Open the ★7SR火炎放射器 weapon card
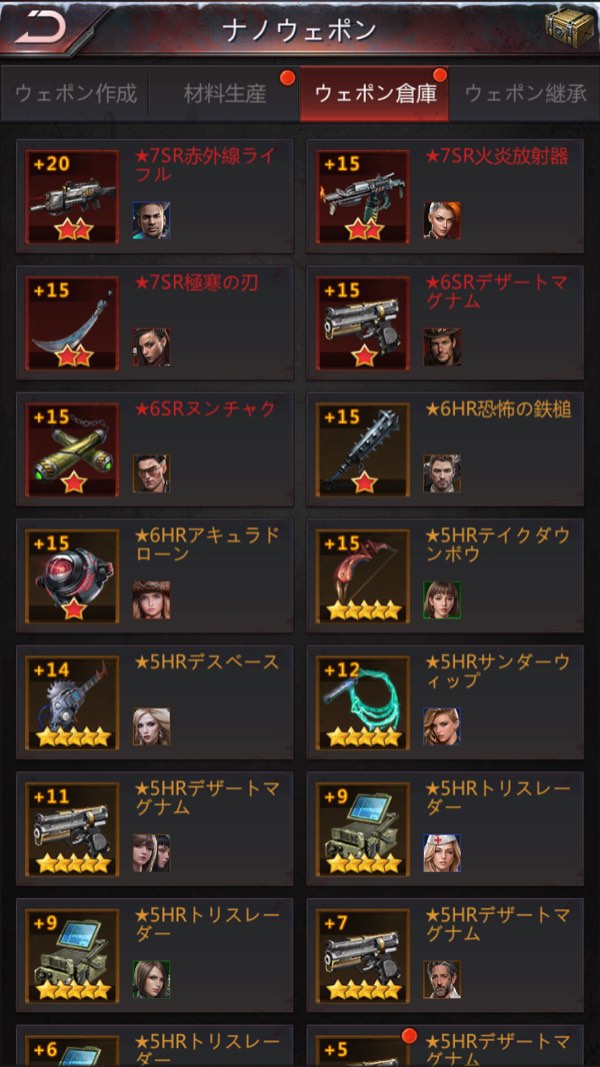 [x=445, y=196]
